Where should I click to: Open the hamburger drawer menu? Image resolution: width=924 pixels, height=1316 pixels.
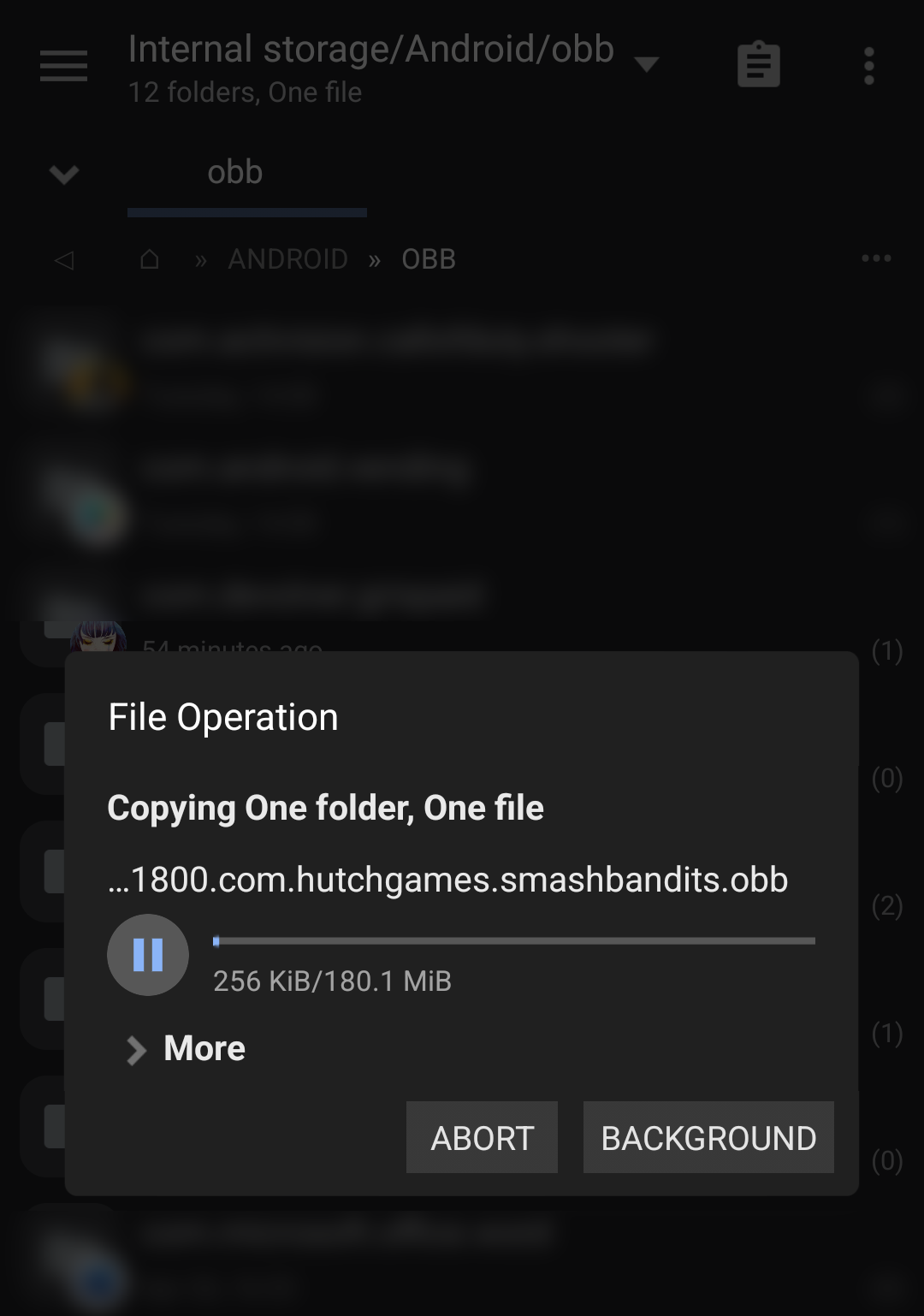click(64, 66)
